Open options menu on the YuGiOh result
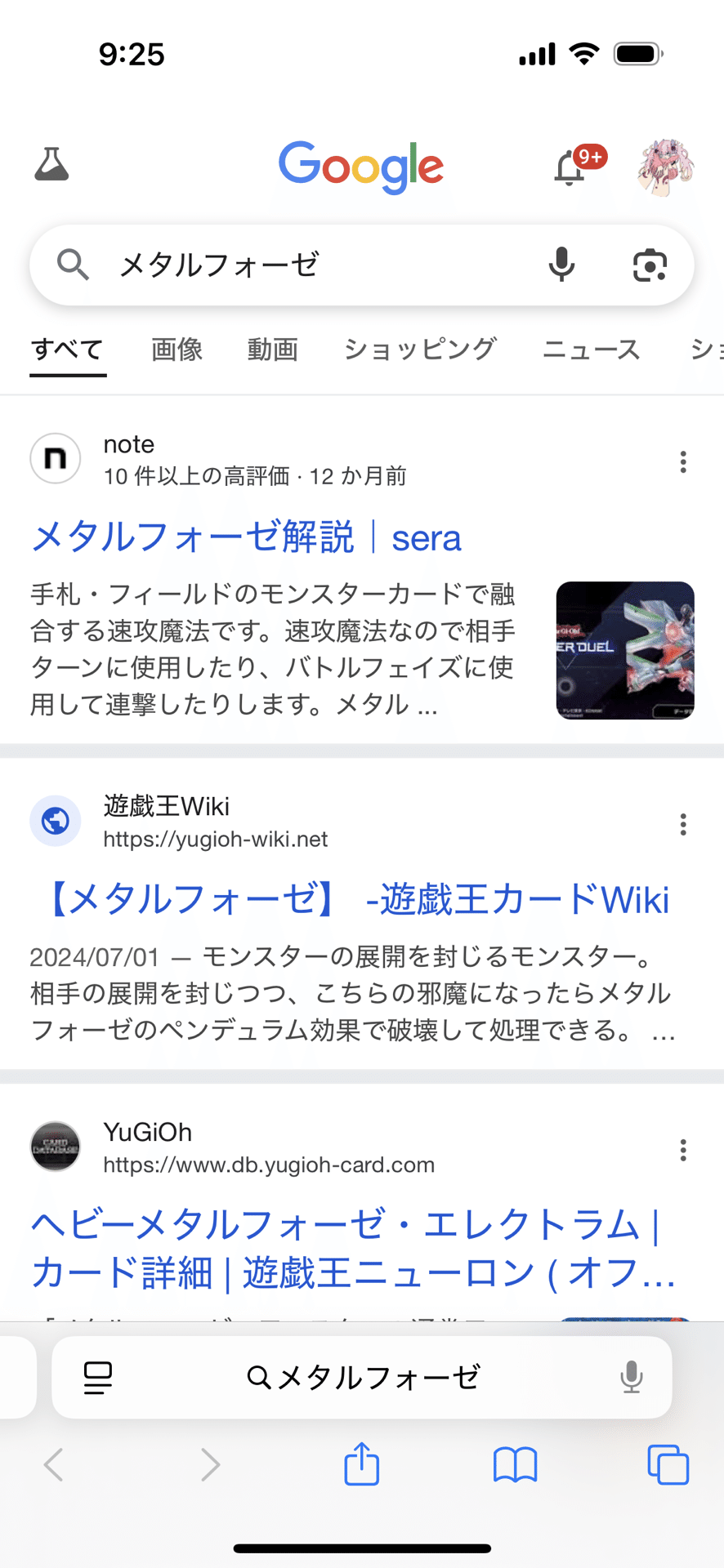This screenshot has width=724, height=1568. point(683,1151)
